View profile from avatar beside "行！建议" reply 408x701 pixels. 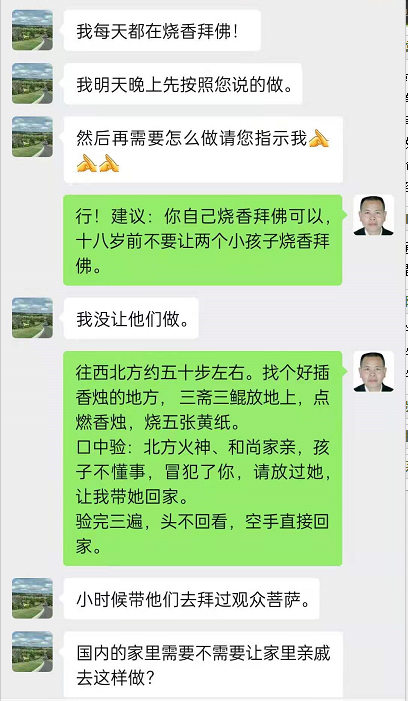click(x=374, y=215)
